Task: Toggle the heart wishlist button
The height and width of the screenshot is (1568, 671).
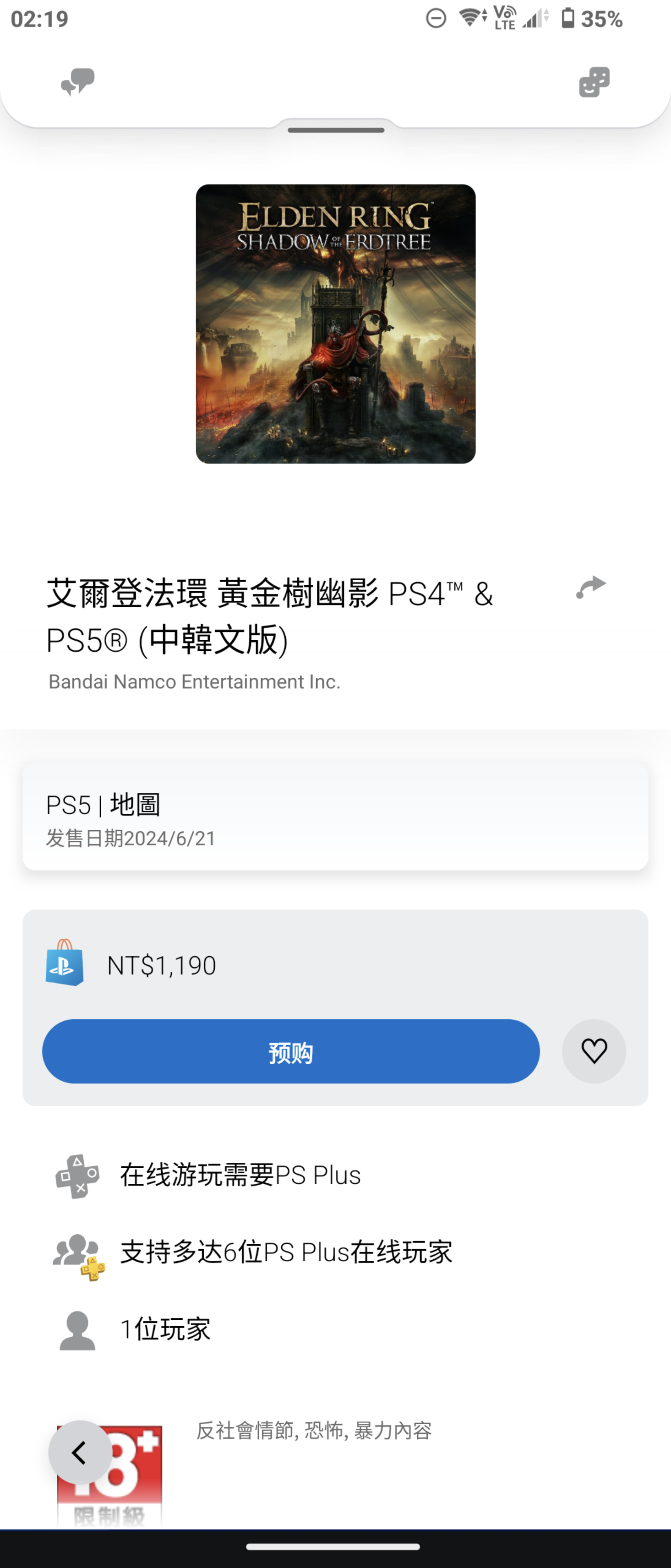Action: [x=594, y=1051]
